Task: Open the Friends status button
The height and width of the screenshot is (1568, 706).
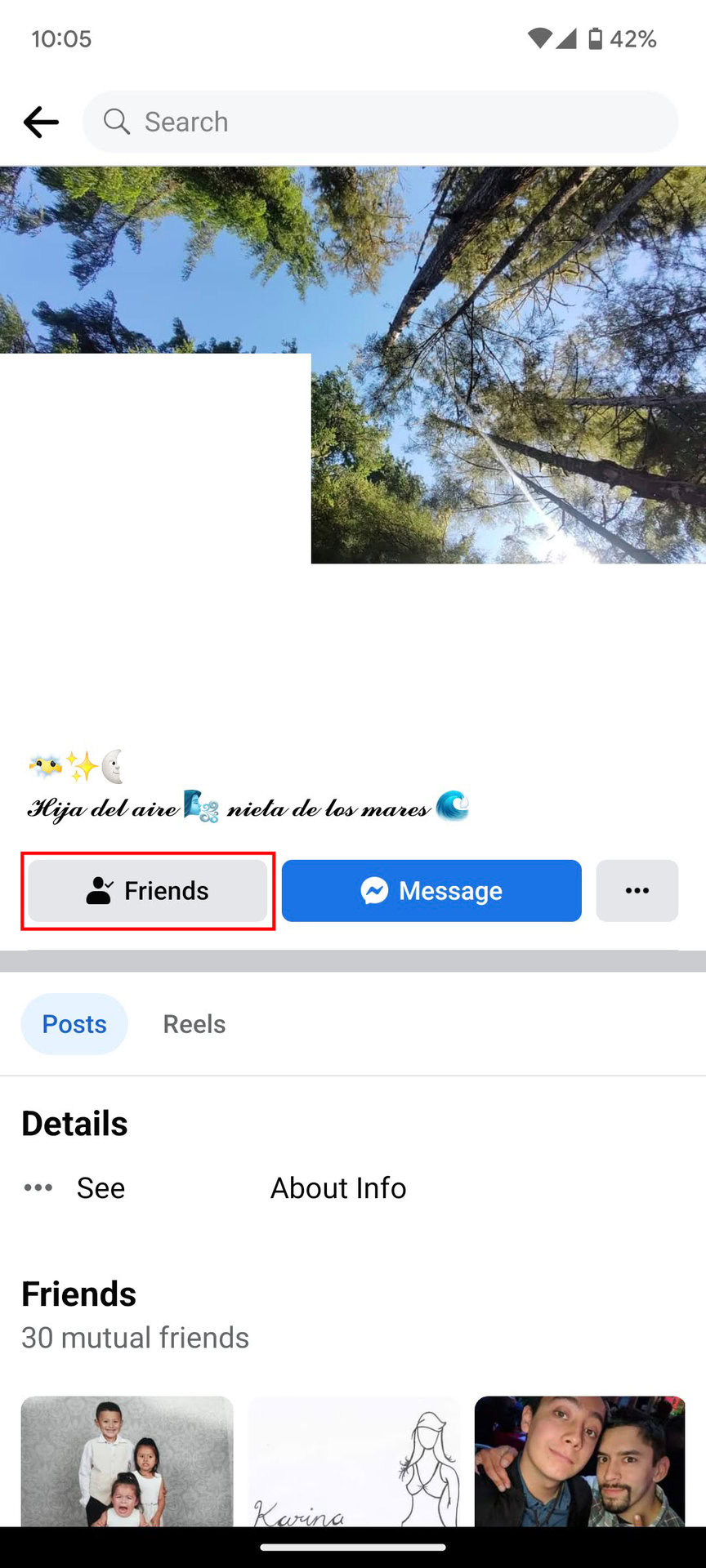Action: point(148,891)
